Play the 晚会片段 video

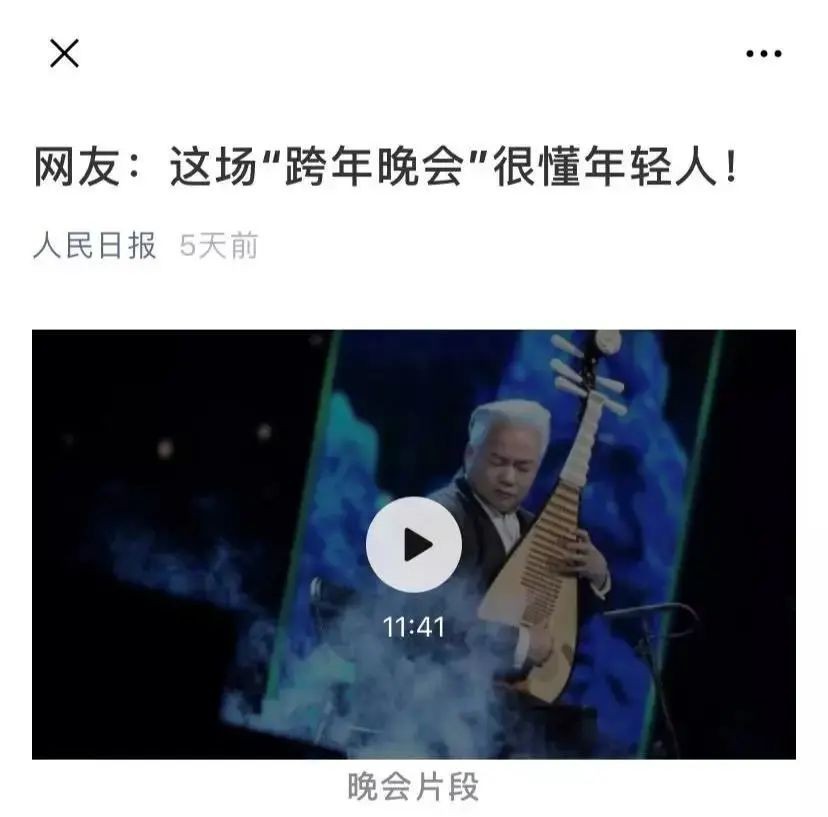point(414,545)
